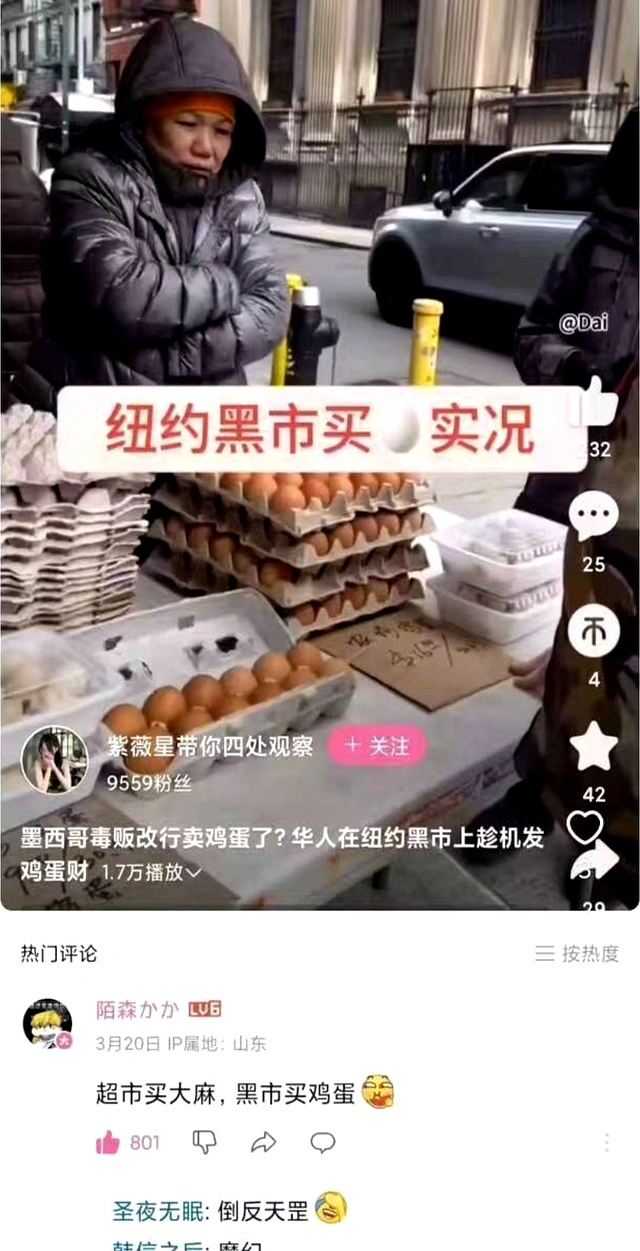Reply to 陌森かか's comment
The width and height of the screenshot is (640, 1251).
click(x=322, y=1142)
